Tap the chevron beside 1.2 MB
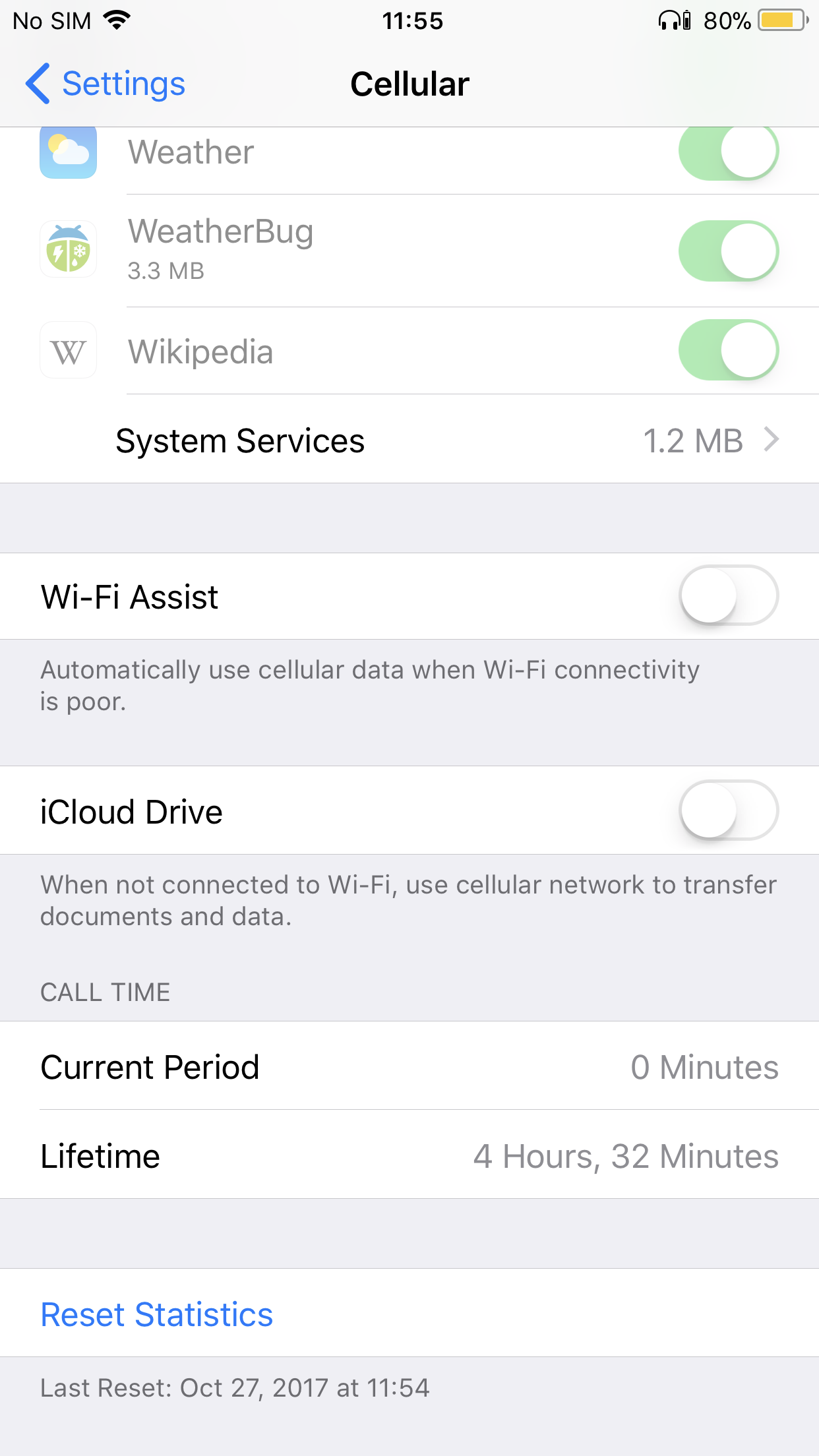 click(770, 440)
